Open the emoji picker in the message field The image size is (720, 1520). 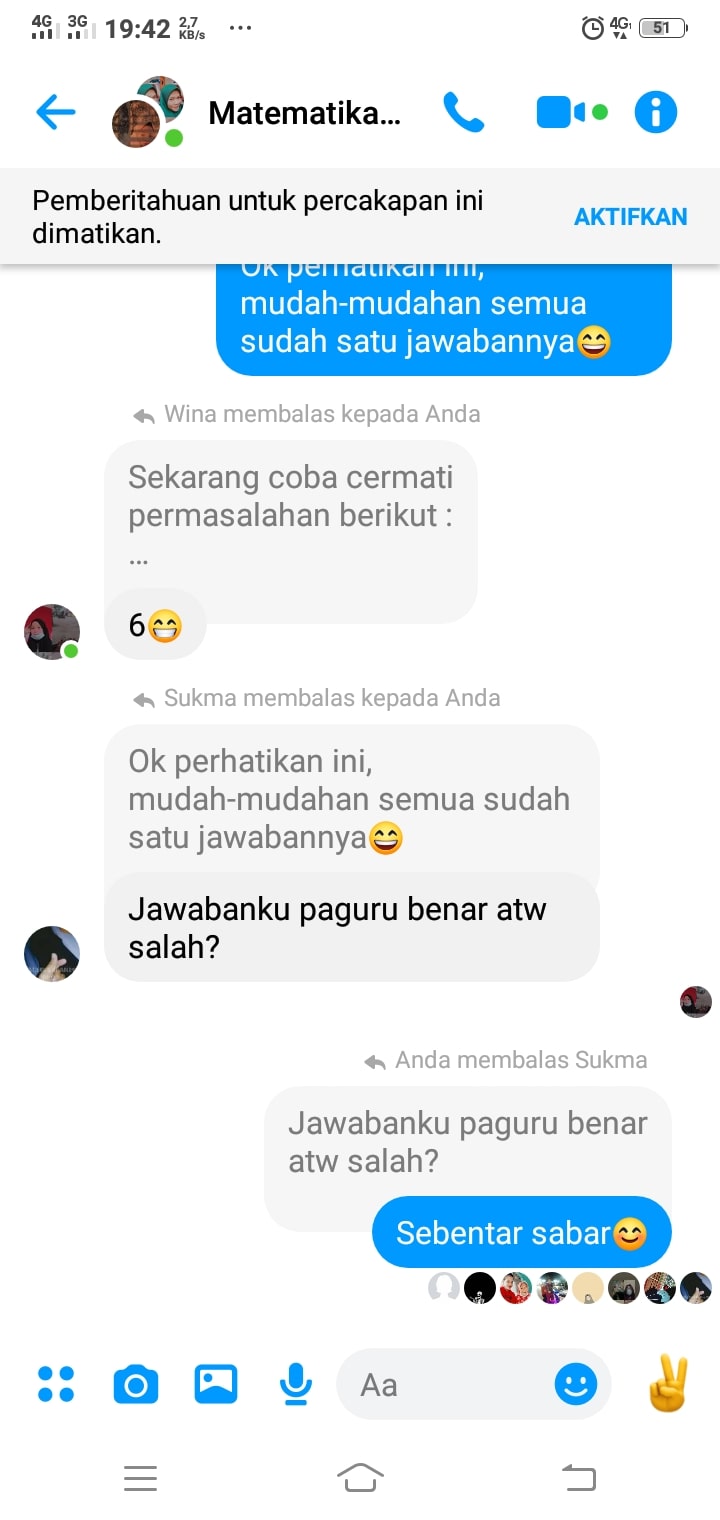point(576,1385)
